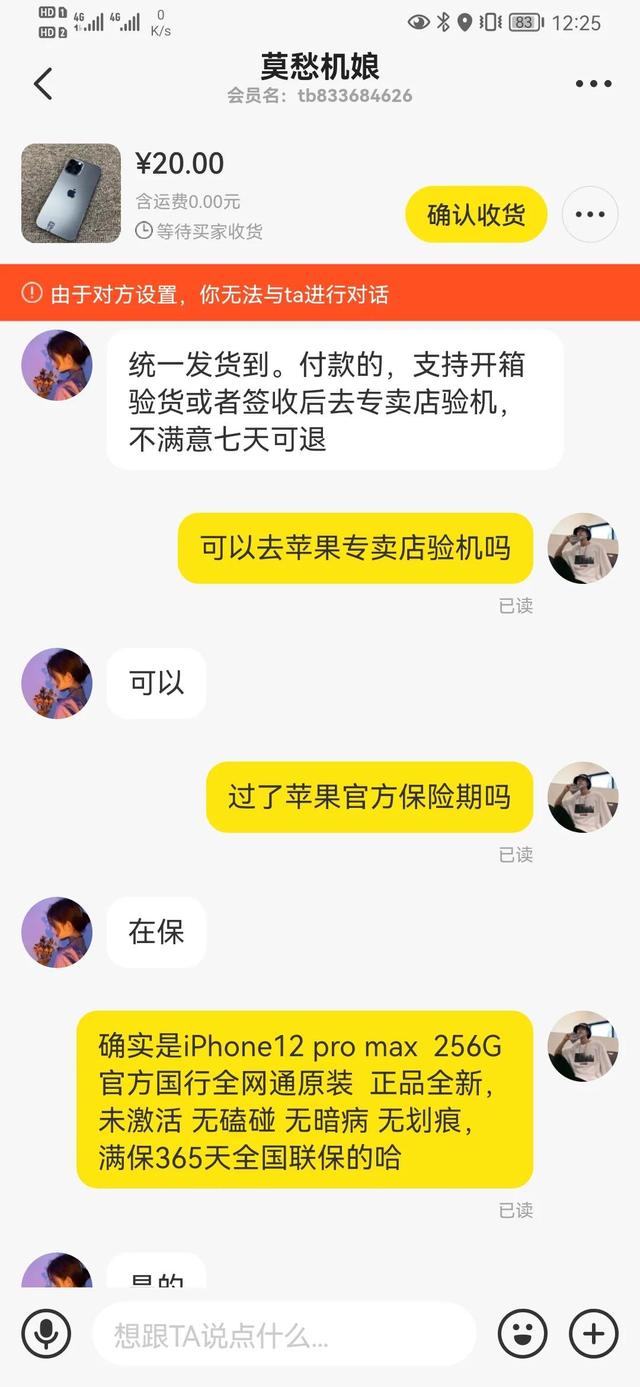The image size is (640, 1387).
Task: Open the plus attachment menu
Action: click(593, 1333)
